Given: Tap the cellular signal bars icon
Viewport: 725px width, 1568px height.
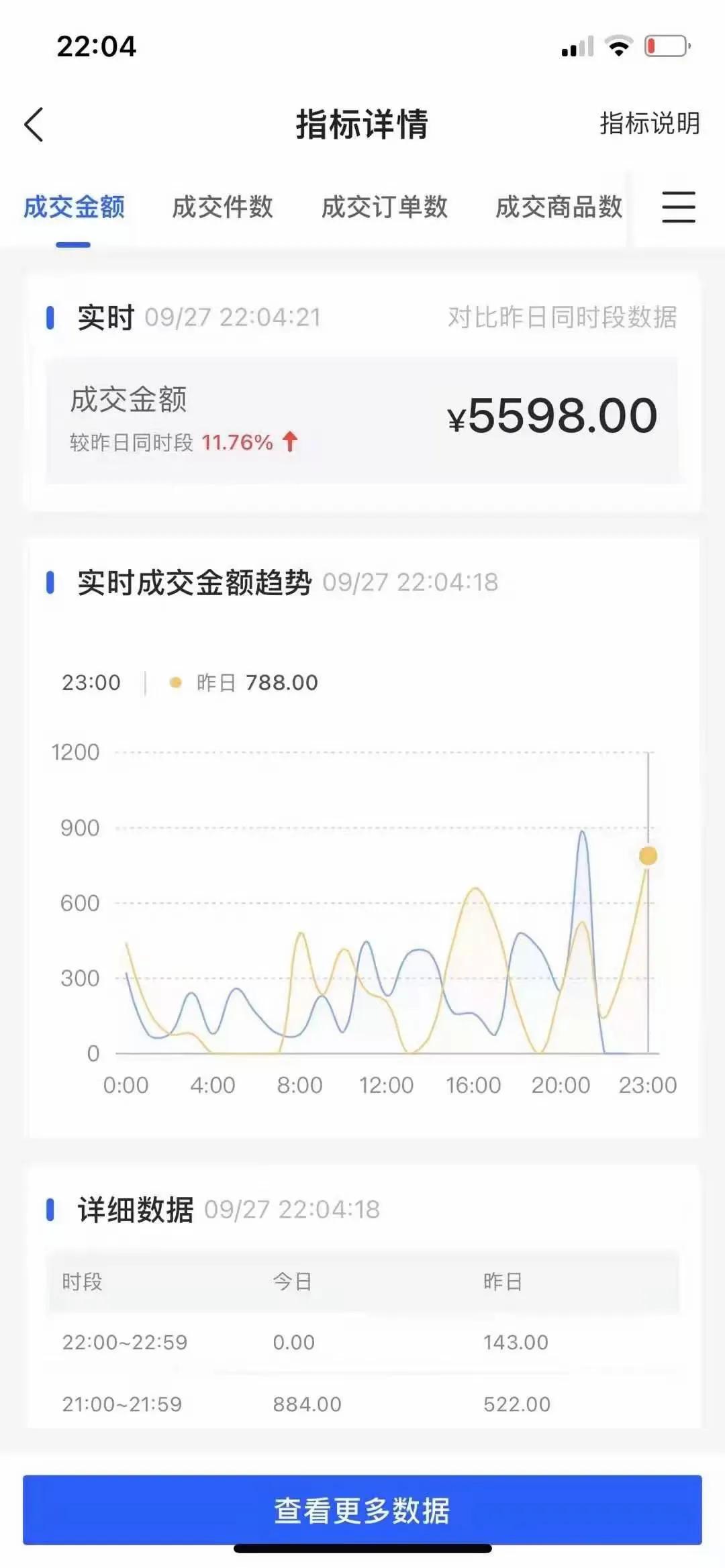Looking at the screenshot, I should point(577,46).
